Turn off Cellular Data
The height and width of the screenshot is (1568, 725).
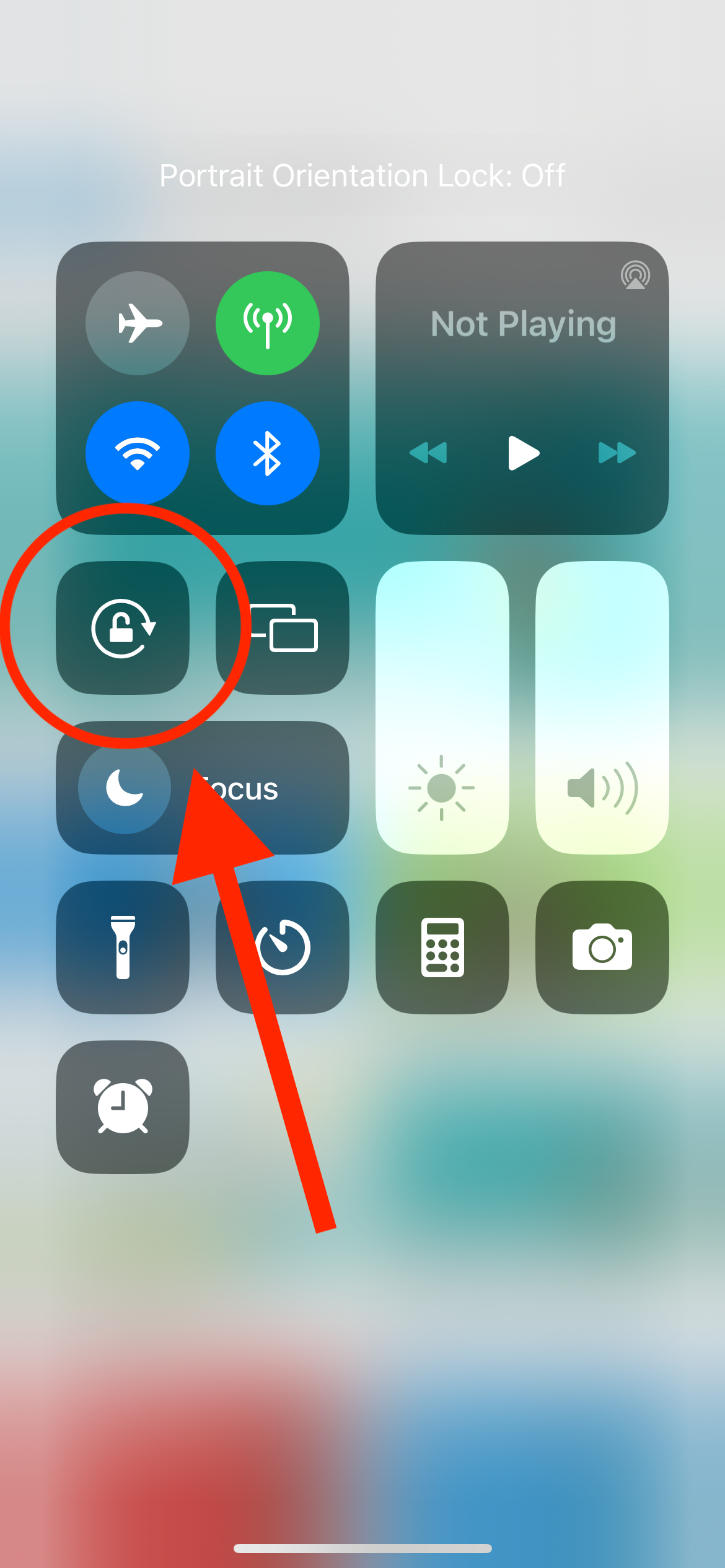(x=267, y=323)
